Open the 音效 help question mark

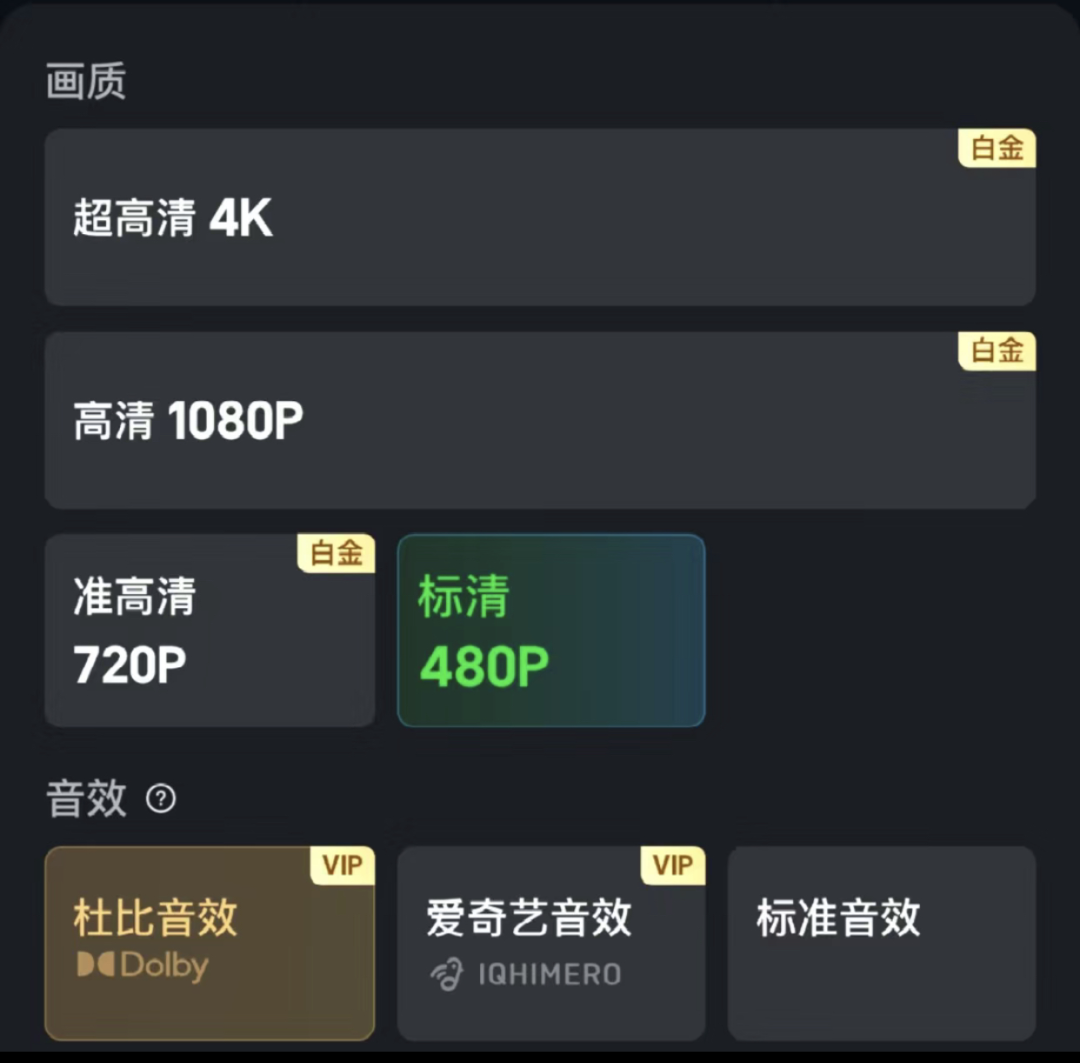pyautogui.click(x=161, y=799)
